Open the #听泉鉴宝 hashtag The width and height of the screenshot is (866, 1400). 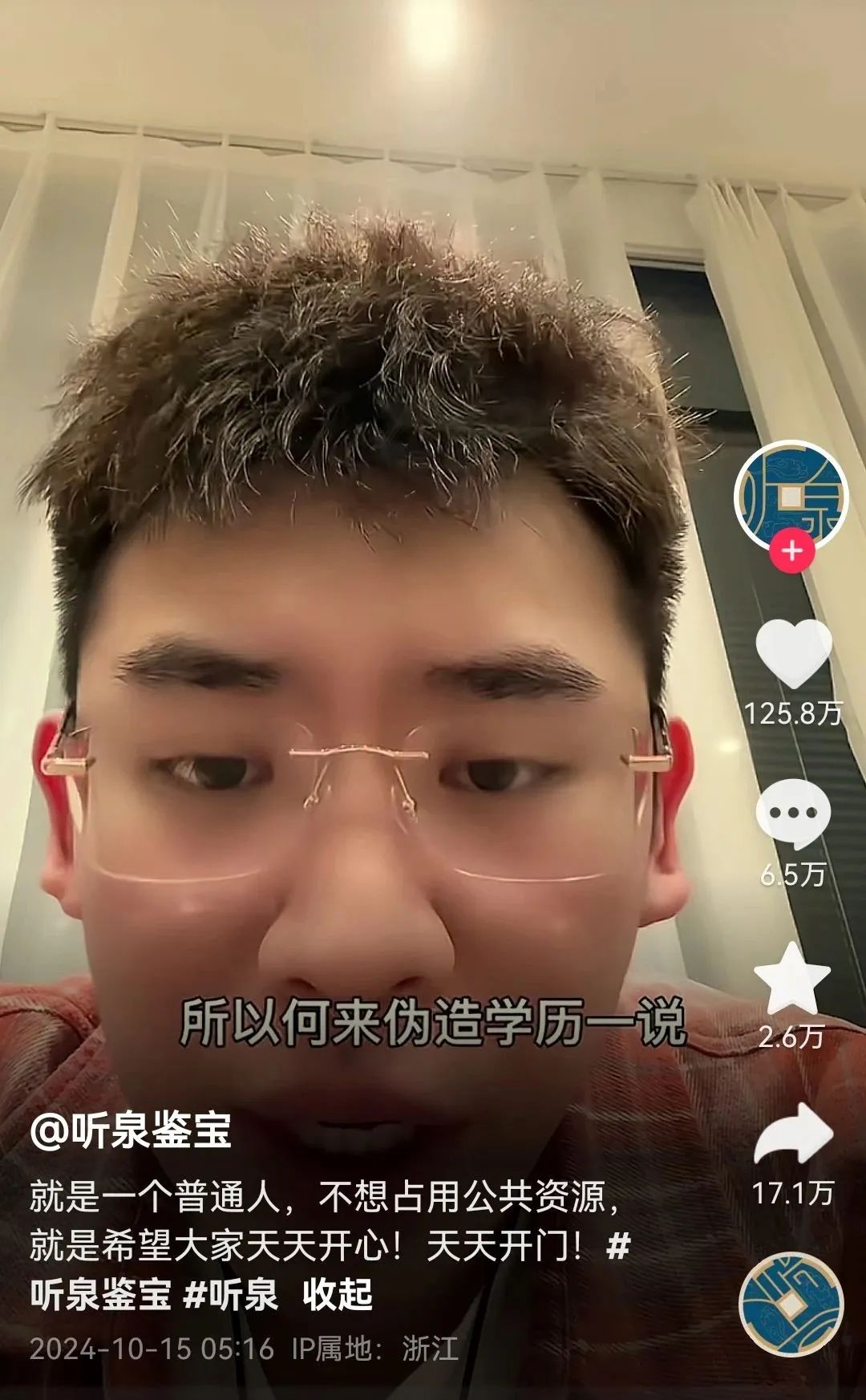[x=101, y=1294]
